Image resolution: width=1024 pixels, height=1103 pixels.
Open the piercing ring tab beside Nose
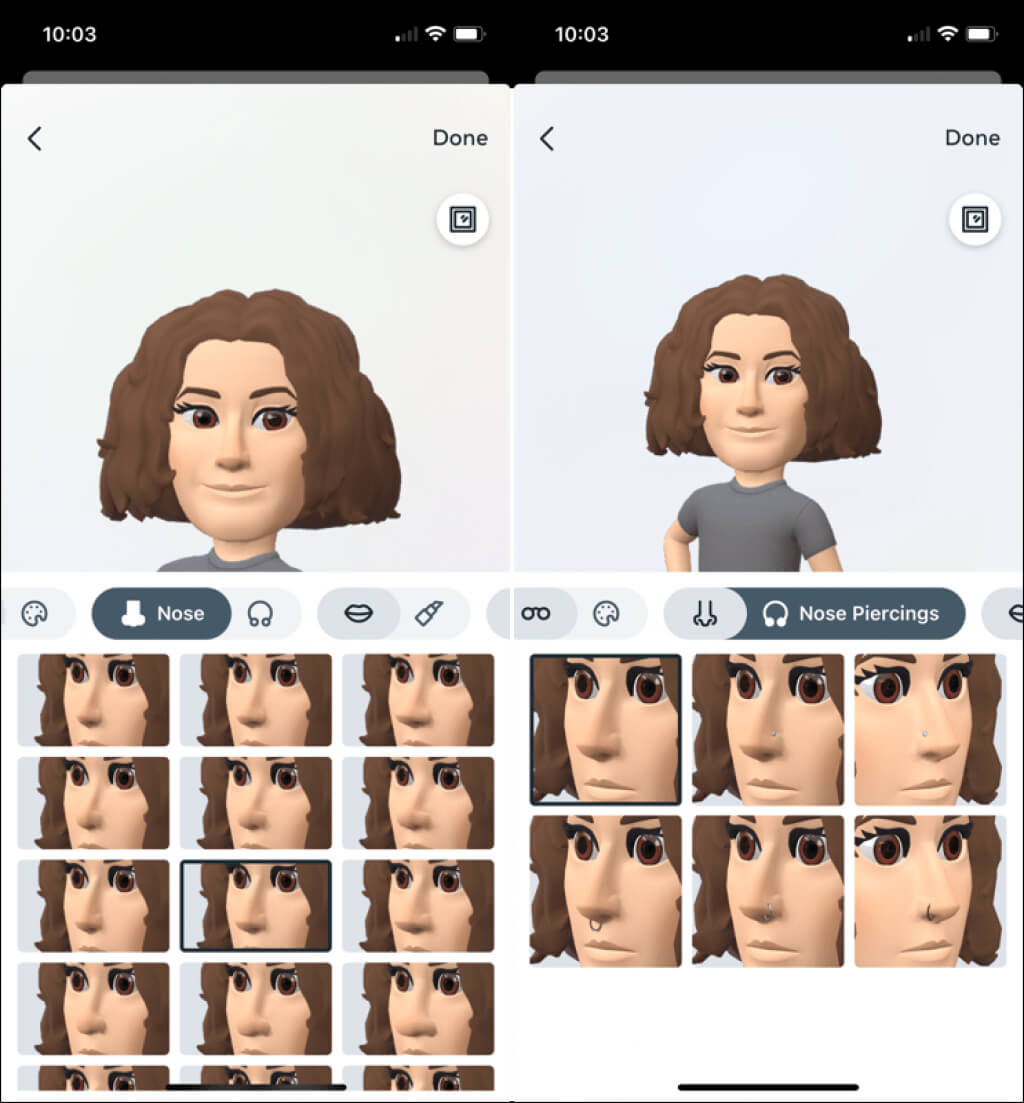[260, 614]
